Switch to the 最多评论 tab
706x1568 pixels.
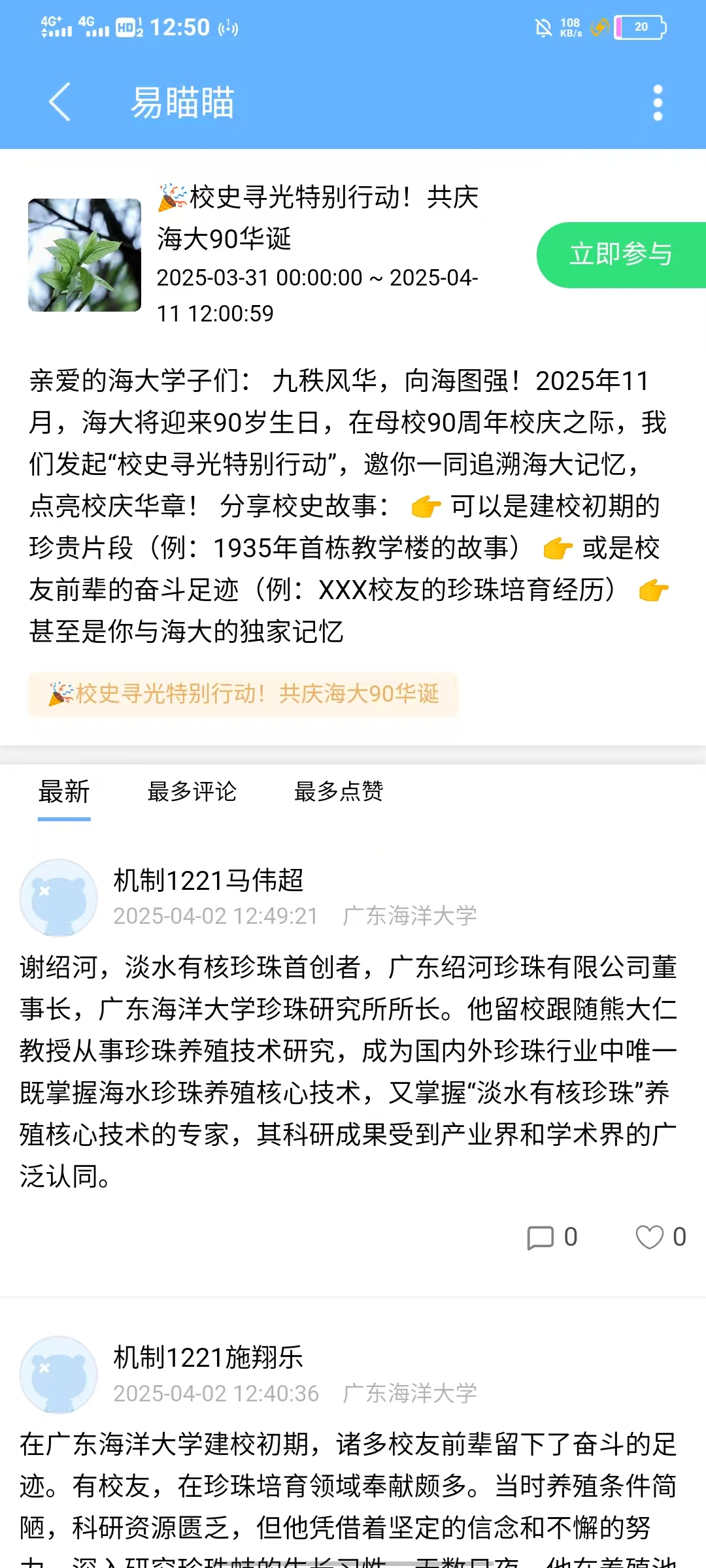click(x=192, y=792)
